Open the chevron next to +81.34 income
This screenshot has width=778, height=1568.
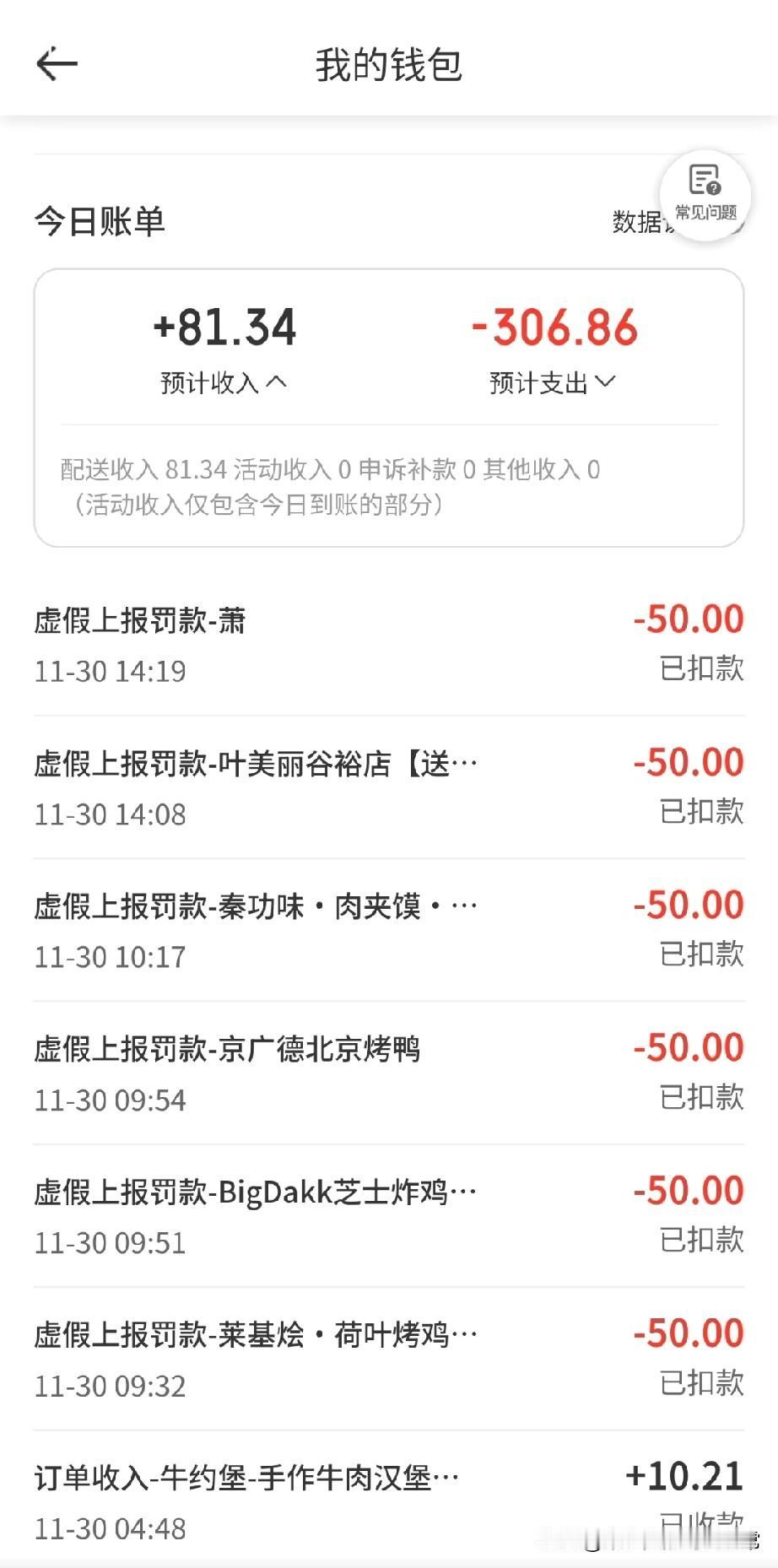coord(276,382)
